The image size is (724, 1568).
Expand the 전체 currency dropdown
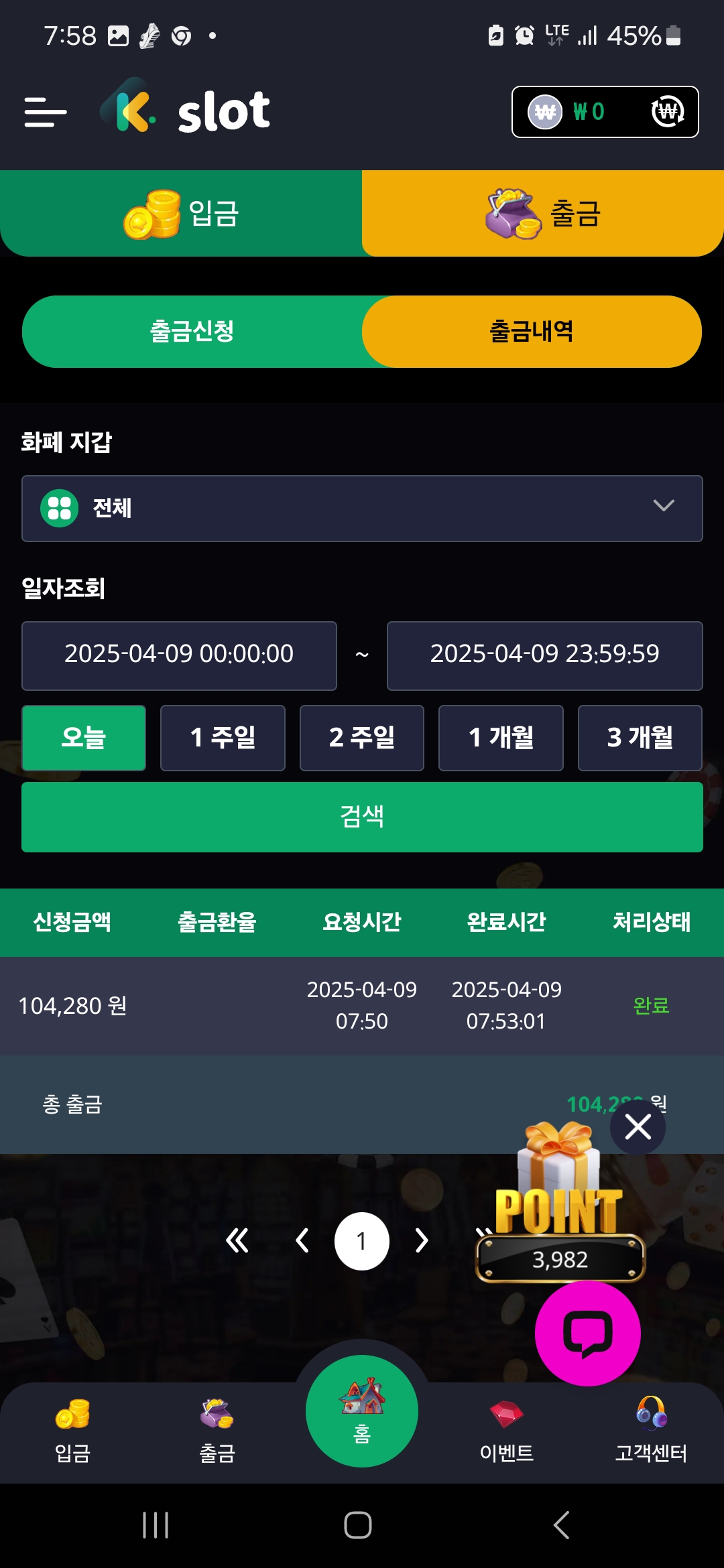[x=362, y=508]
